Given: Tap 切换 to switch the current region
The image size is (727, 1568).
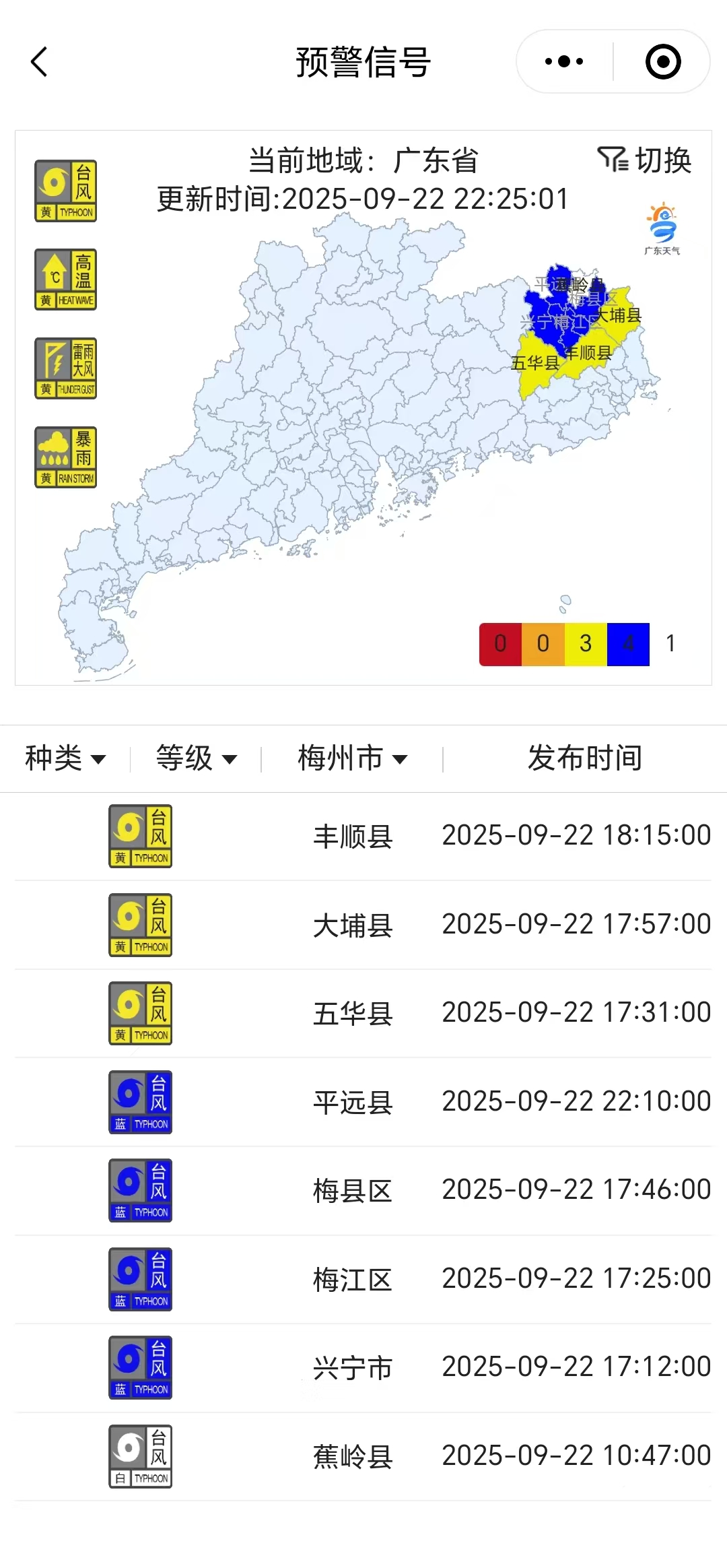Looking at the screenshot, I should [x=645, y=160].
